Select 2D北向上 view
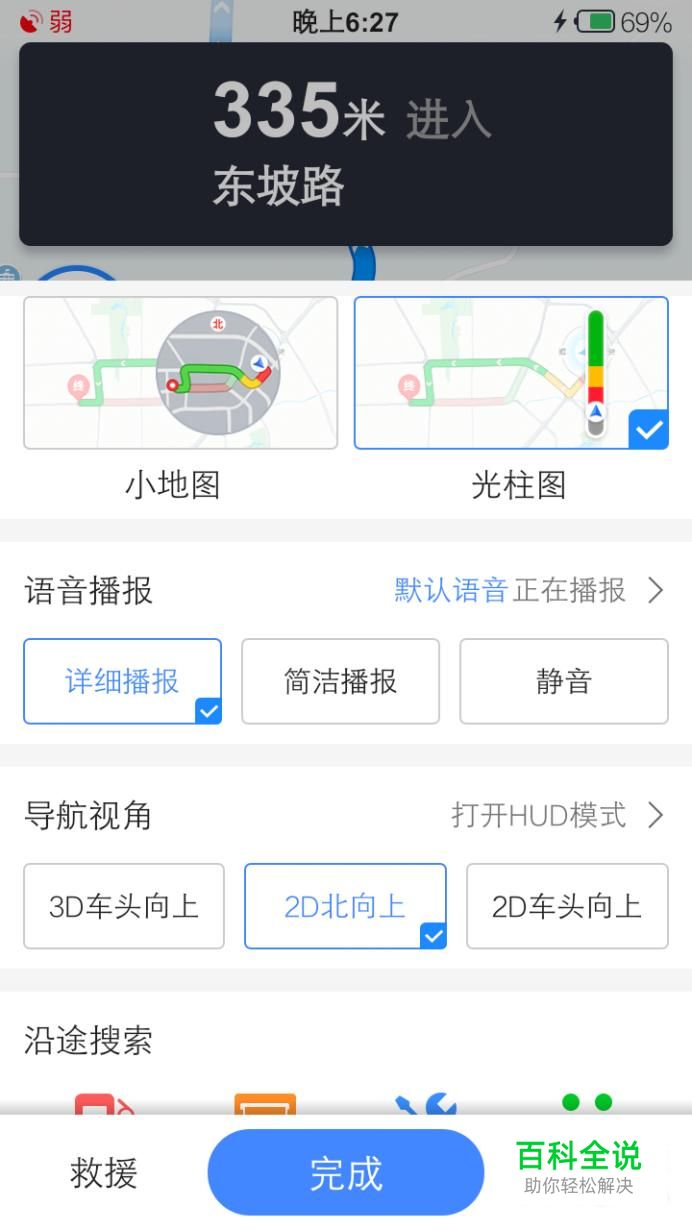692x1230 pixels. (x=345, y=906)
